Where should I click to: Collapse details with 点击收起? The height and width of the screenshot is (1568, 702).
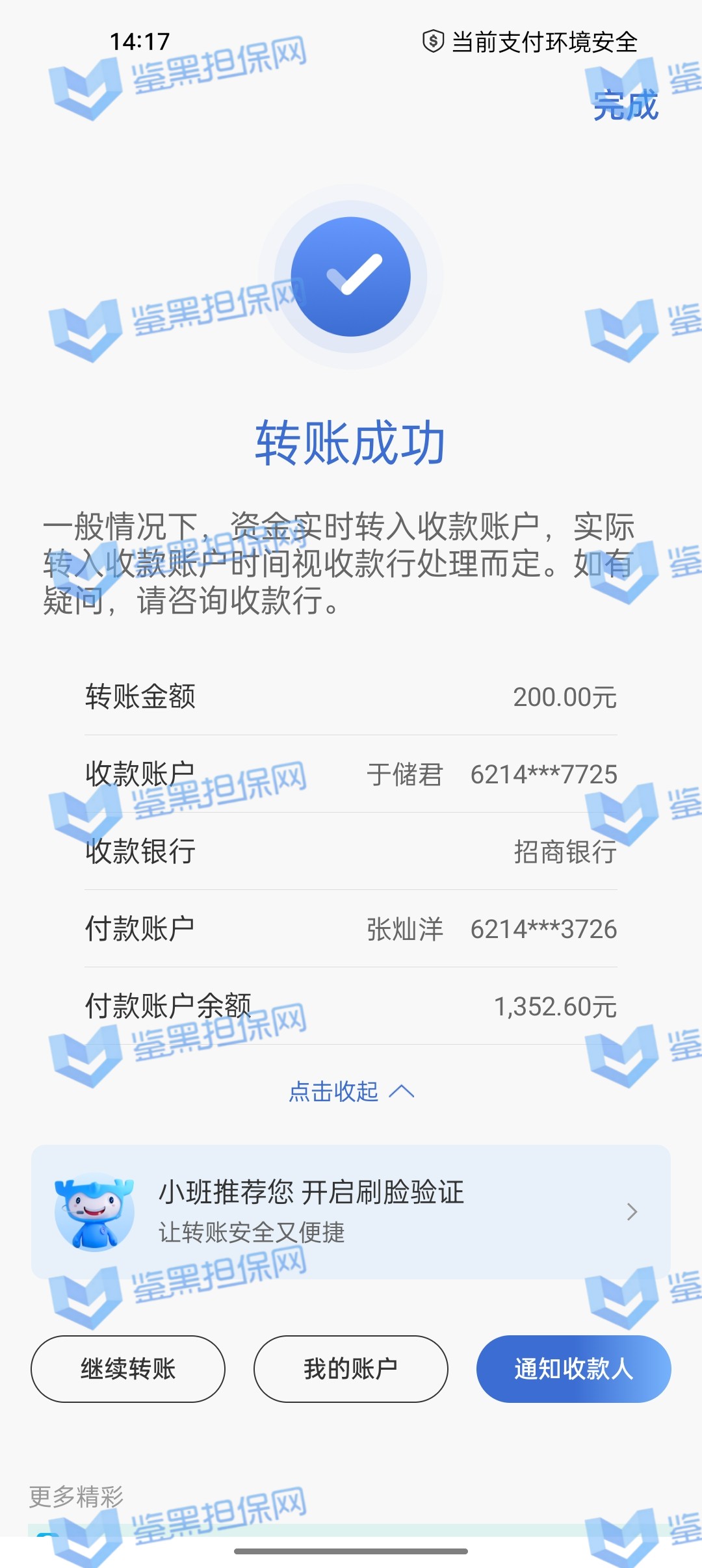pyautogui.click(x=350, y=1091)
